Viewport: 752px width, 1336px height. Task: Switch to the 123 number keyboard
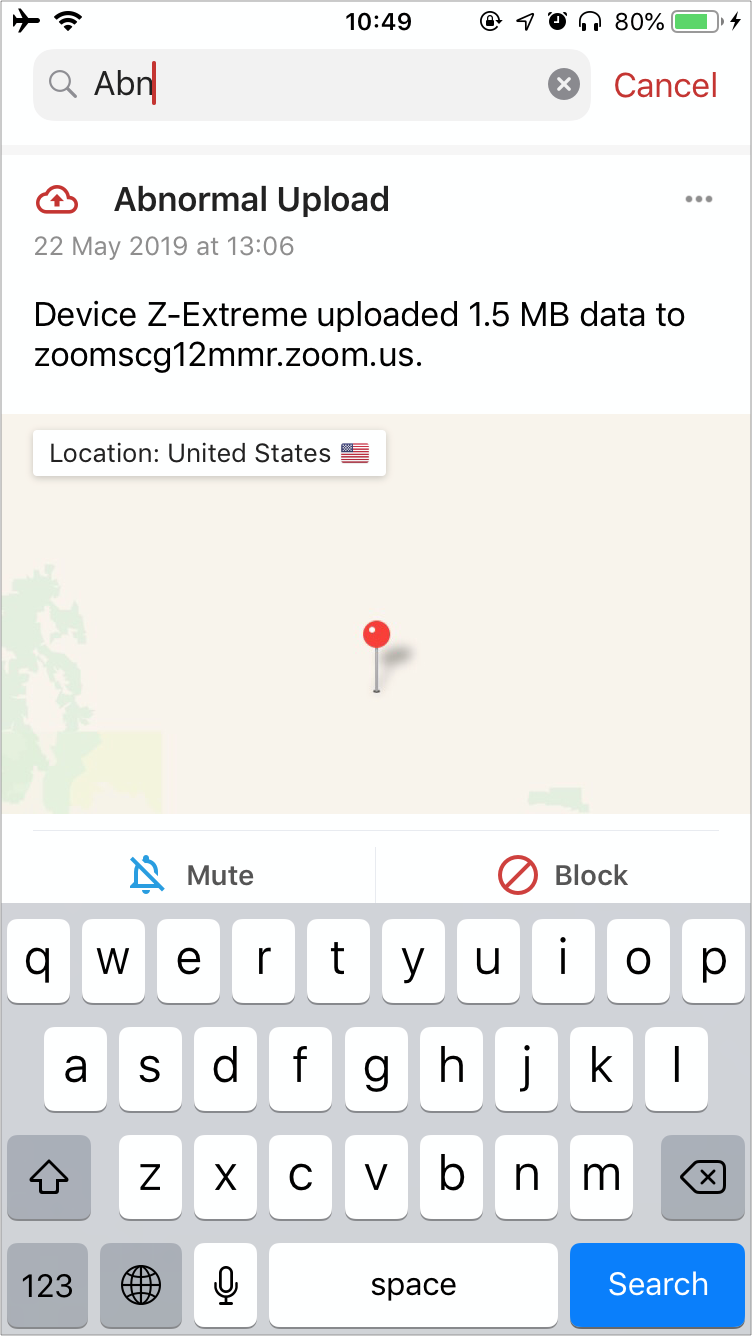point(47,1284)
